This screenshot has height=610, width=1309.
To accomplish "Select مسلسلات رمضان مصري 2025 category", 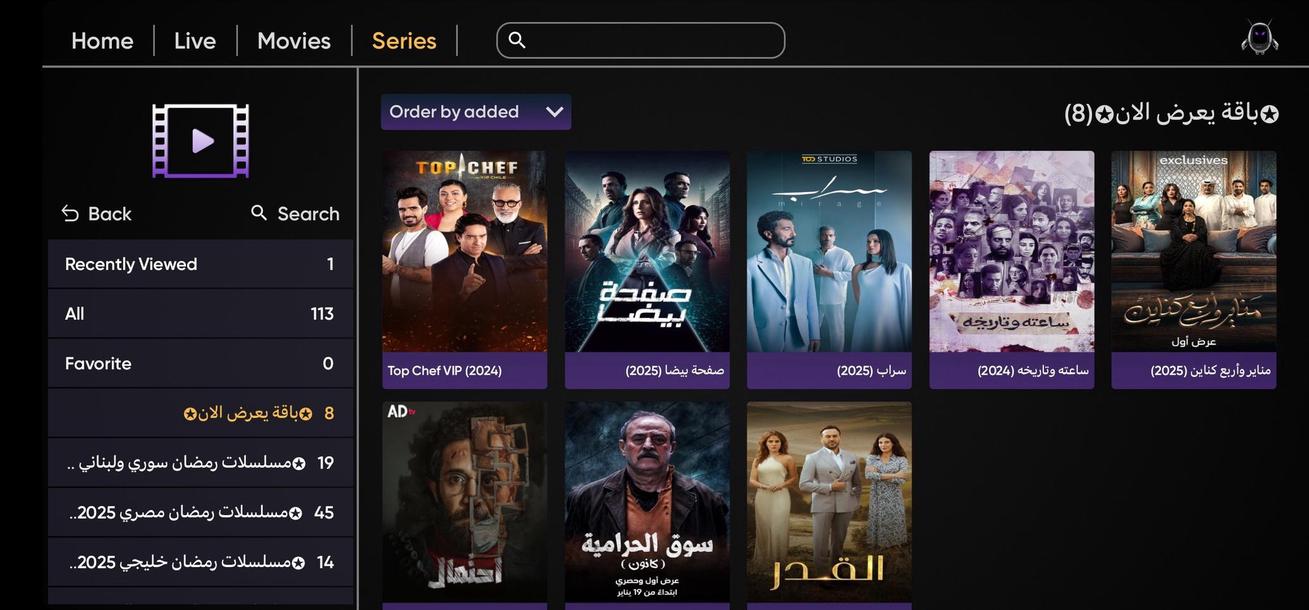I will tap(200, 513).
